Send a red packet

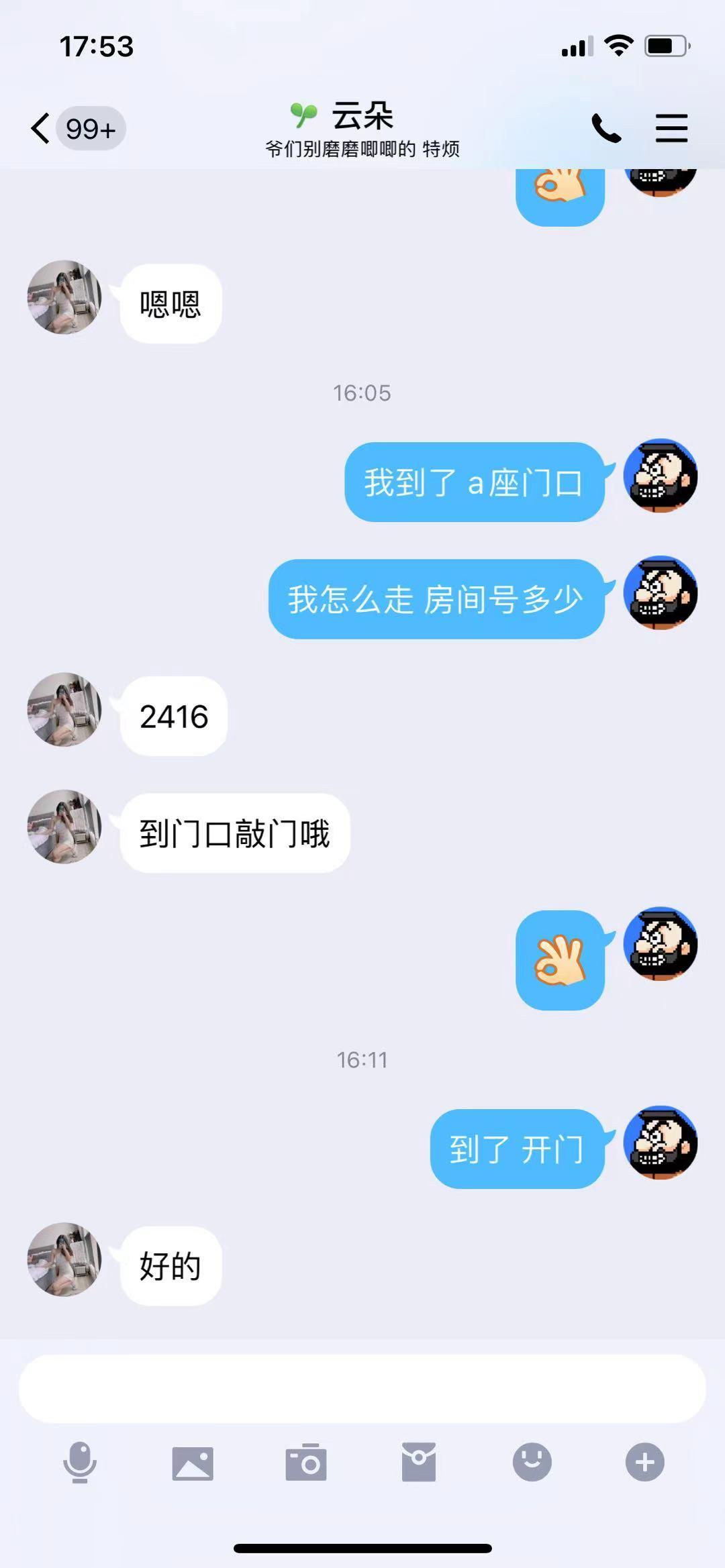[x=419, y=1463]
